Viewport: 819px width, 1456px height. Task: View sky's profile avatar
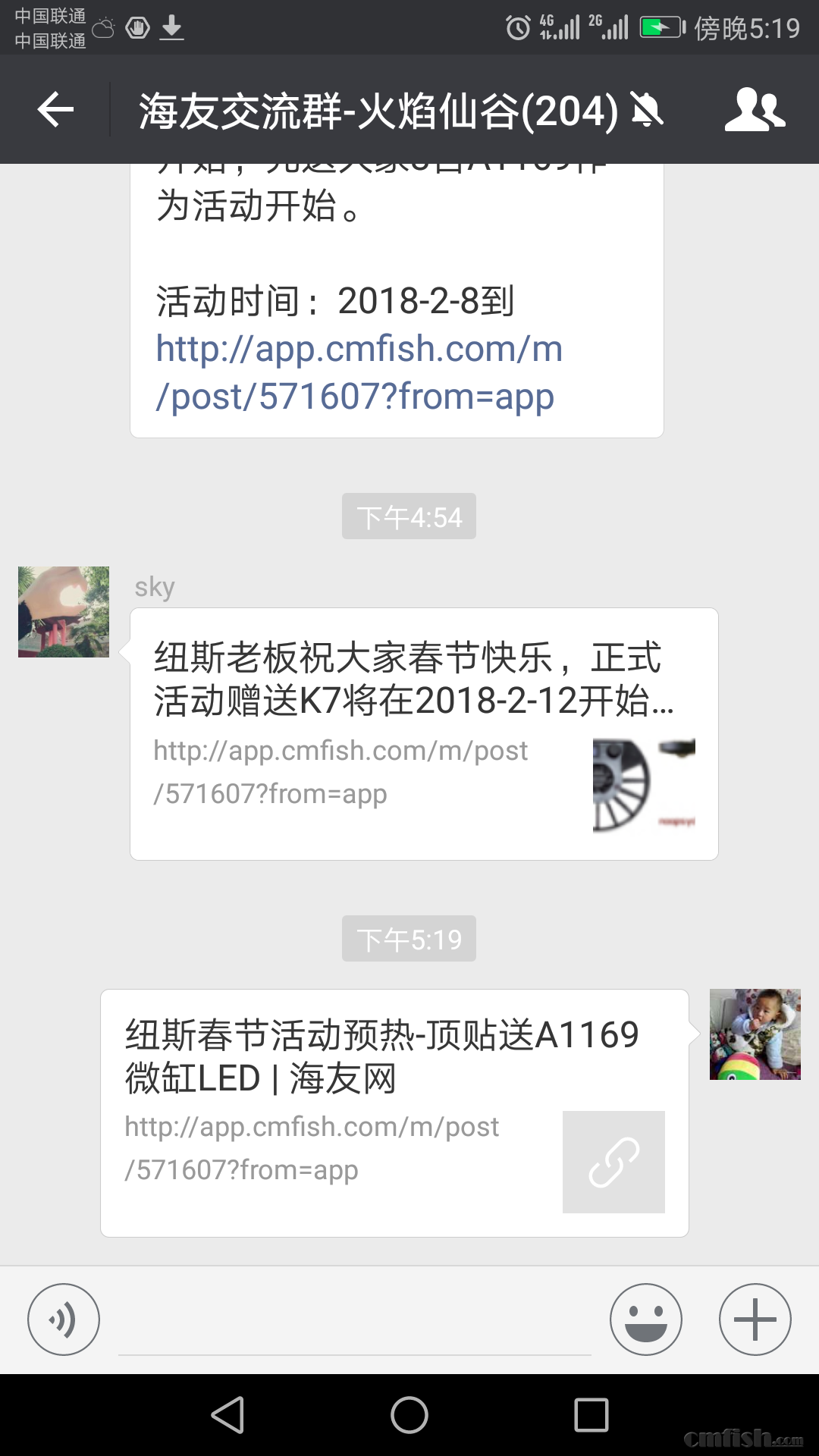click(64, 612)
